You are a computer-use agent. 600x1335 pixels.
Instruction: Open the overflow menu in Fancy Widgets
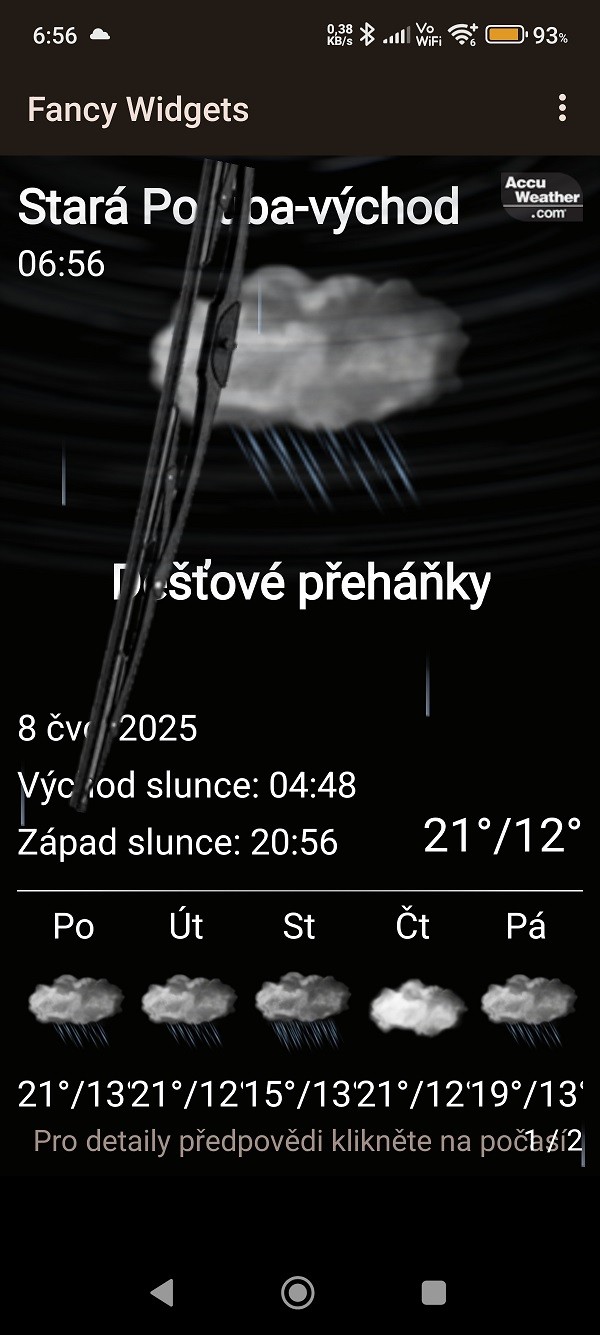(x=562, y=108)
